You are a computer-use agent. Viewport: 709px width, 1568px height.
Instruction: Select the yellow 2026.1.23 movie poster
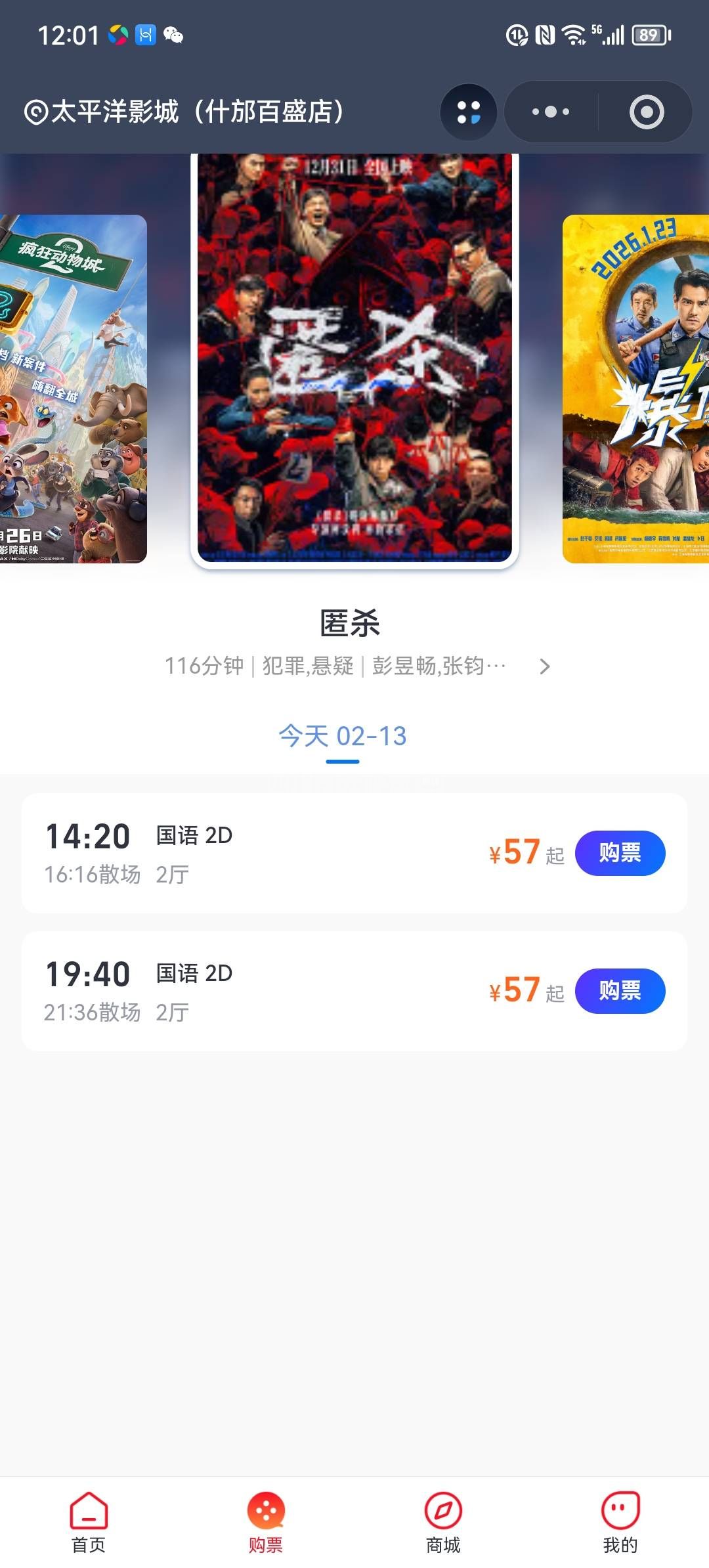tap(635, 389)
